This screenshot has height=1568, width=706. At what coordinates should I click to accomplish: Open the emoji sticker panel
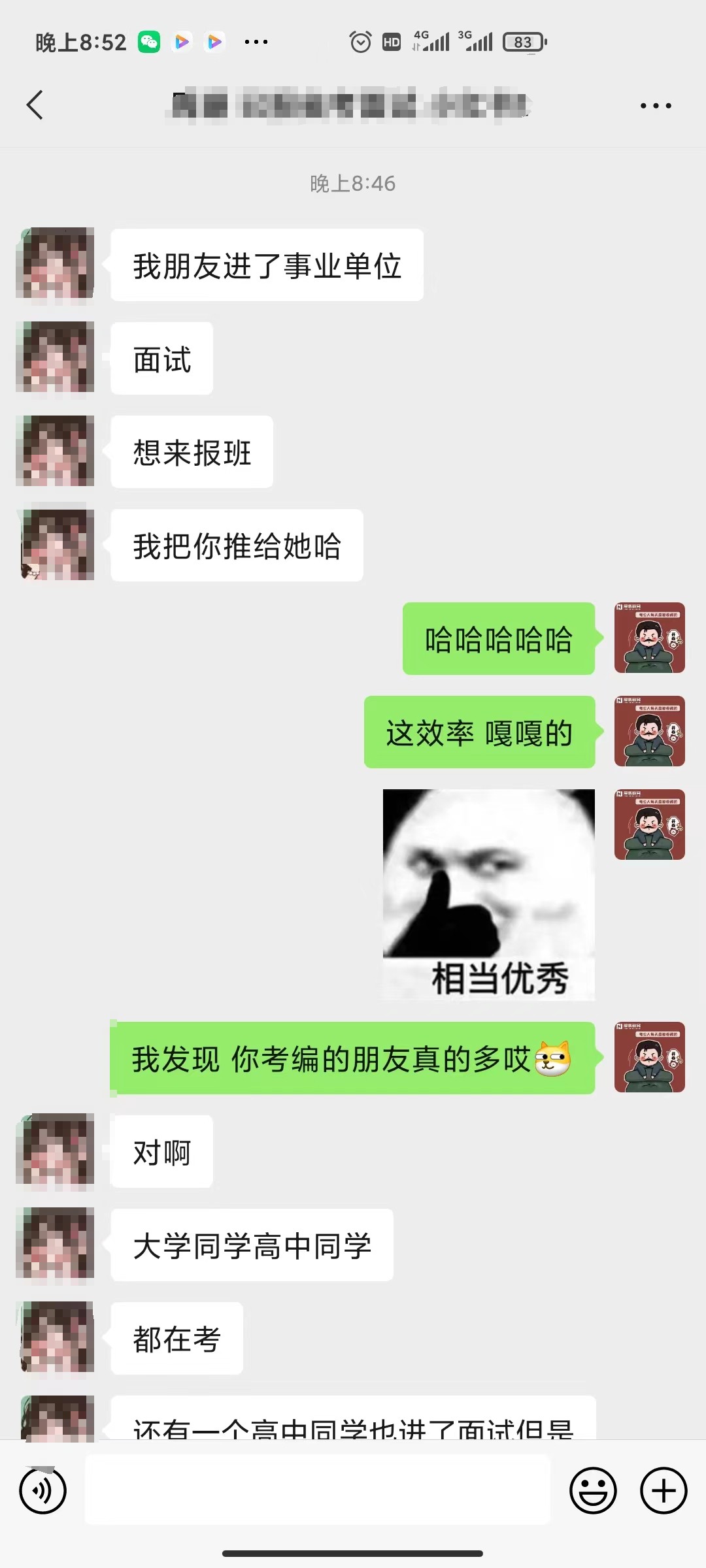pyautogui.click(x=593, y=1491)
